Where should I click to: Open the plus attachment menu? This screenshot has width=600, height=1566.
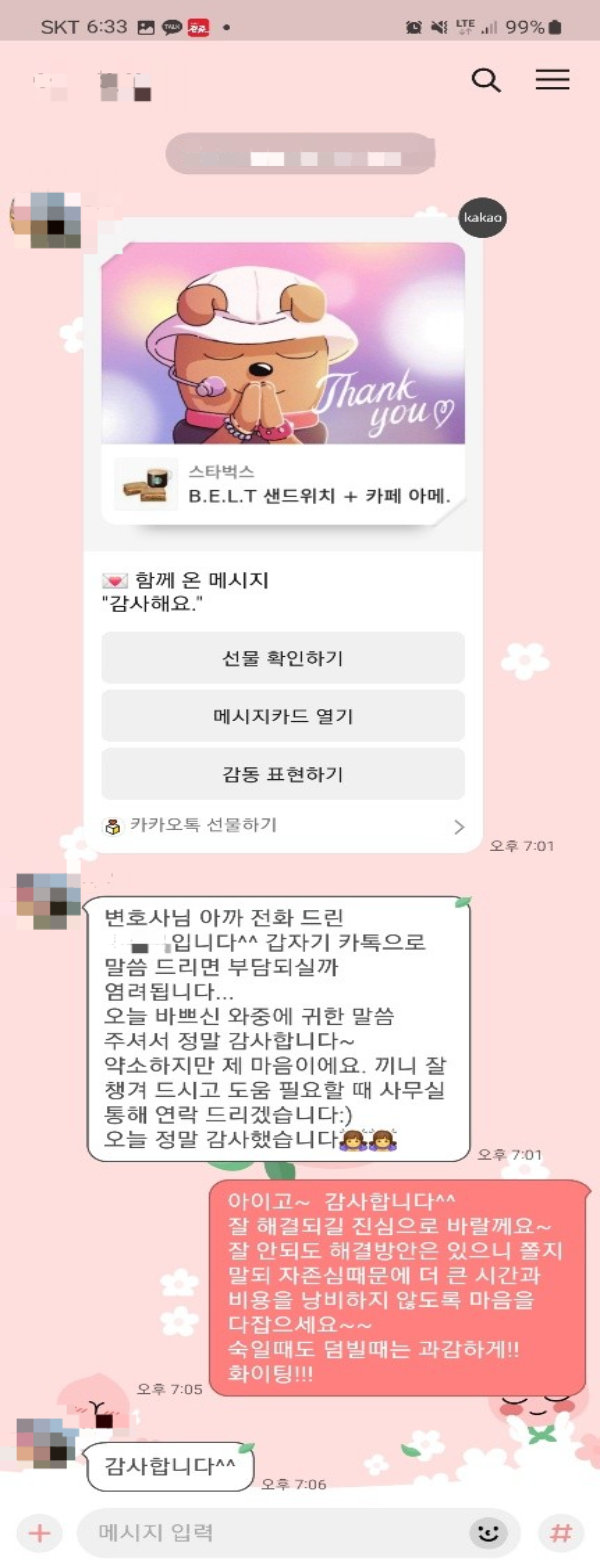39,1533
